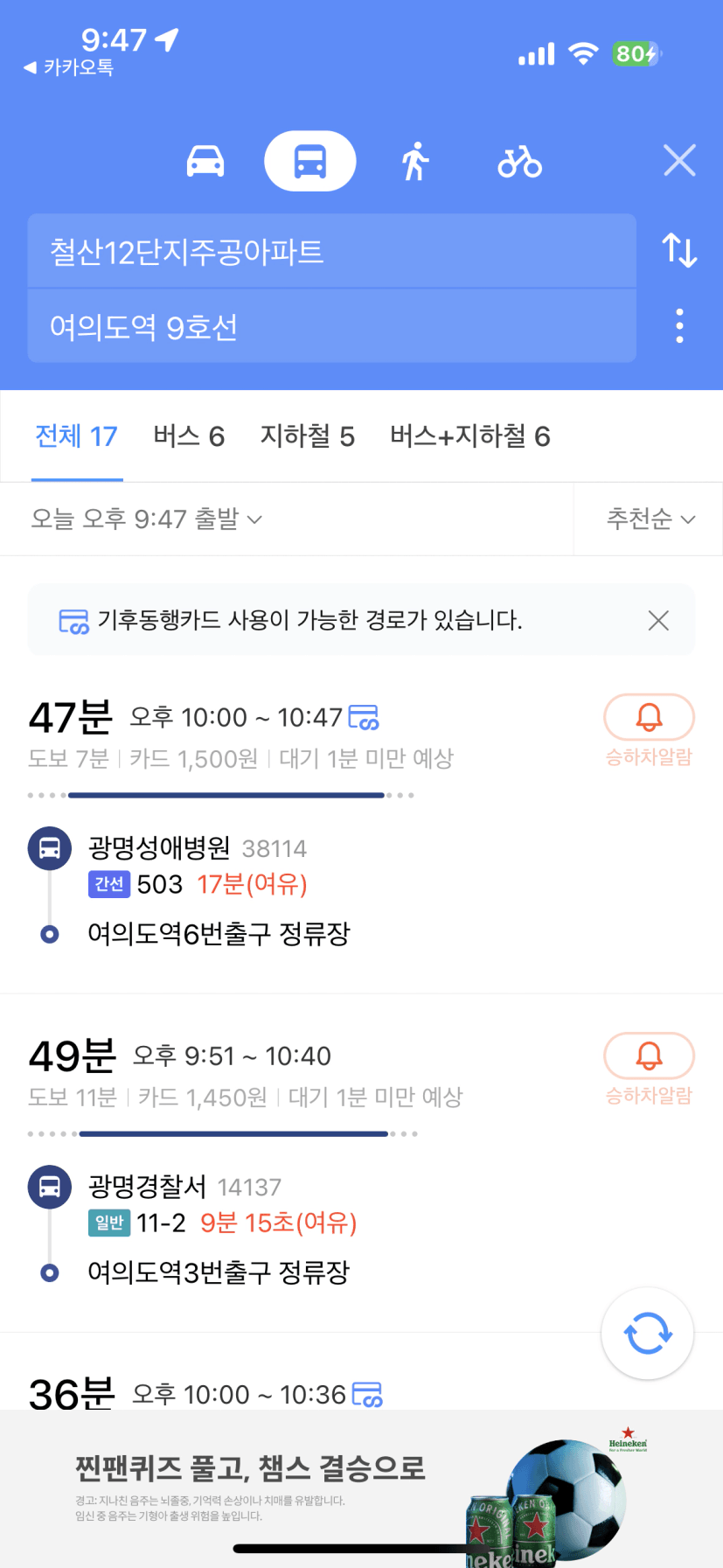This screenshot has height=1568, width=723.
Task: Refresh the route results
Action: pyautogui.click(x=647, y=1334)
